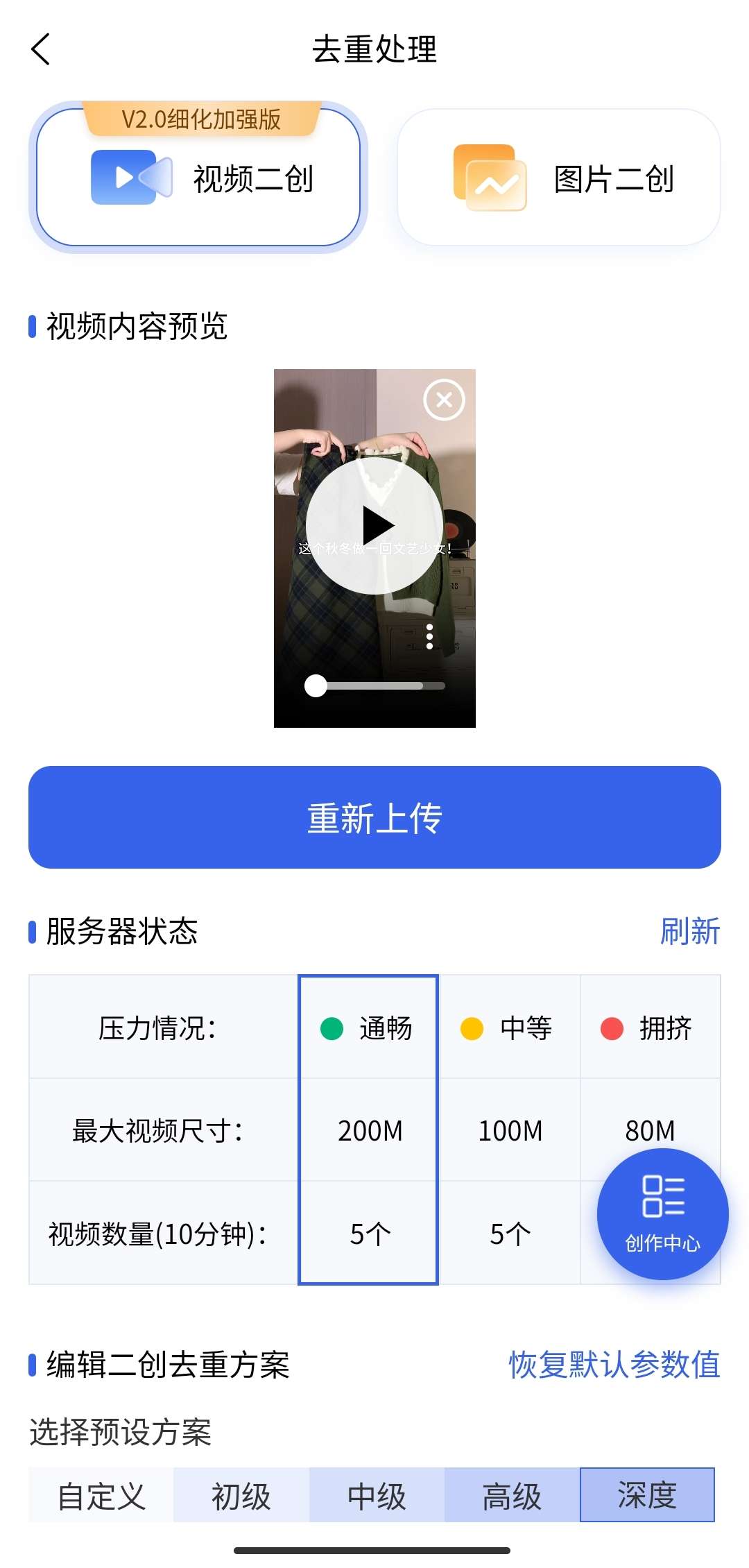
Task: Select the 拥挤 server pressure option
Action: tap(651, 1029)
